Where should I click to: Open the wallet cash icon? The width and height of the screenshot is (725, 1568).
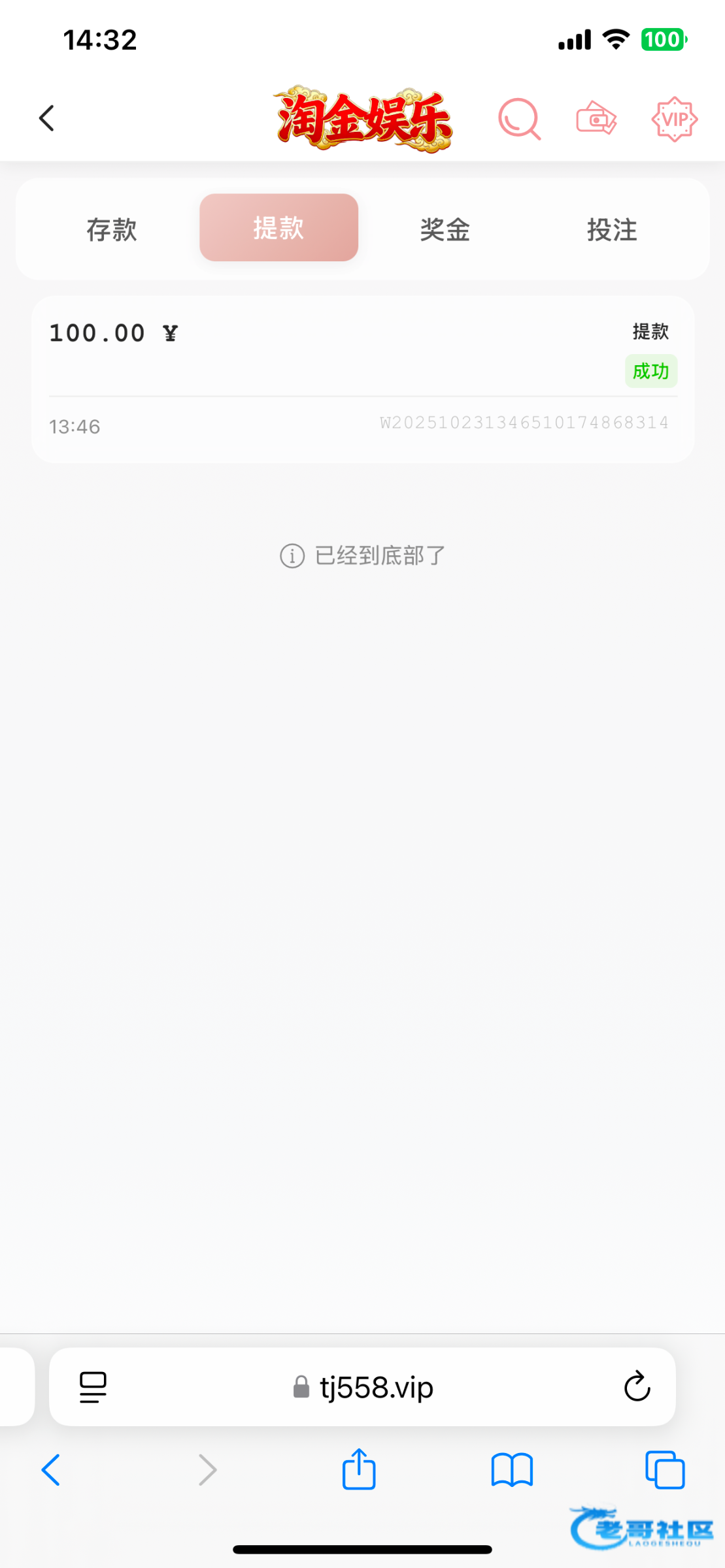pos(596,118)
